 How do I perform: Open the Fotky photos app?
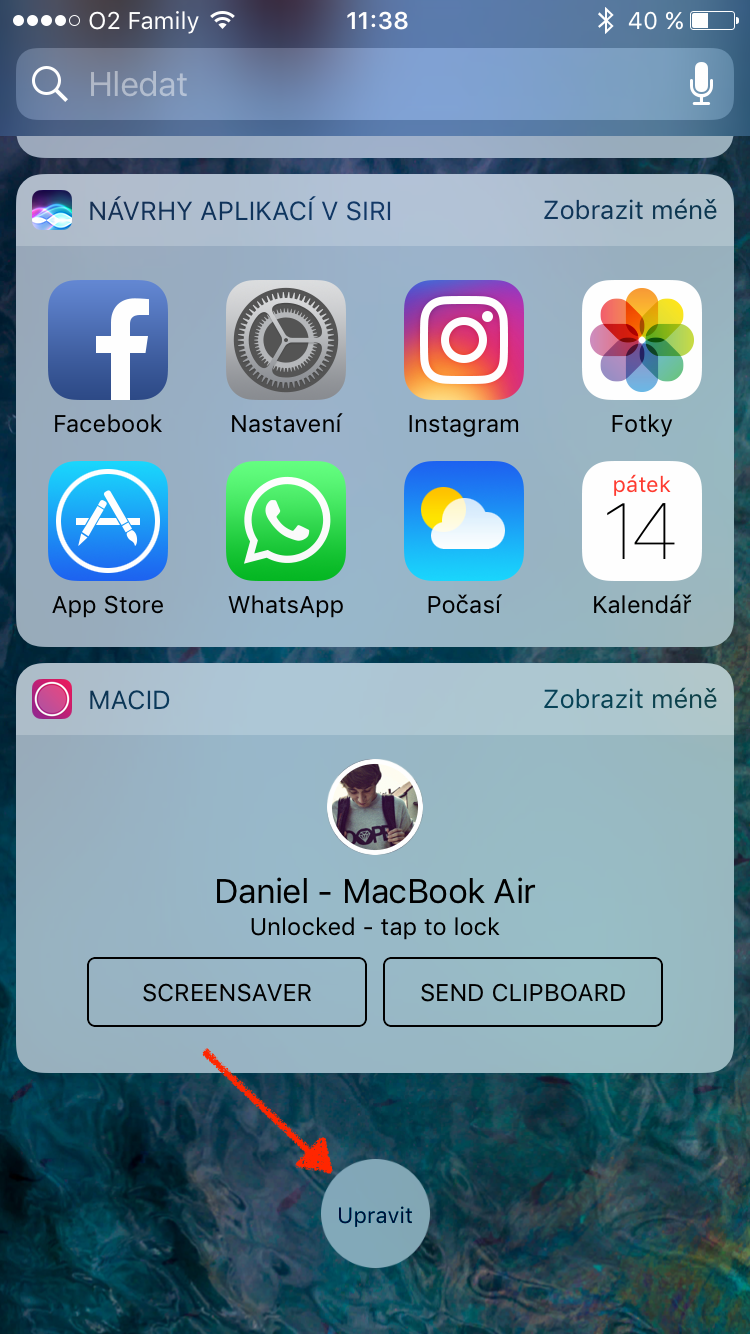[641, 341]
